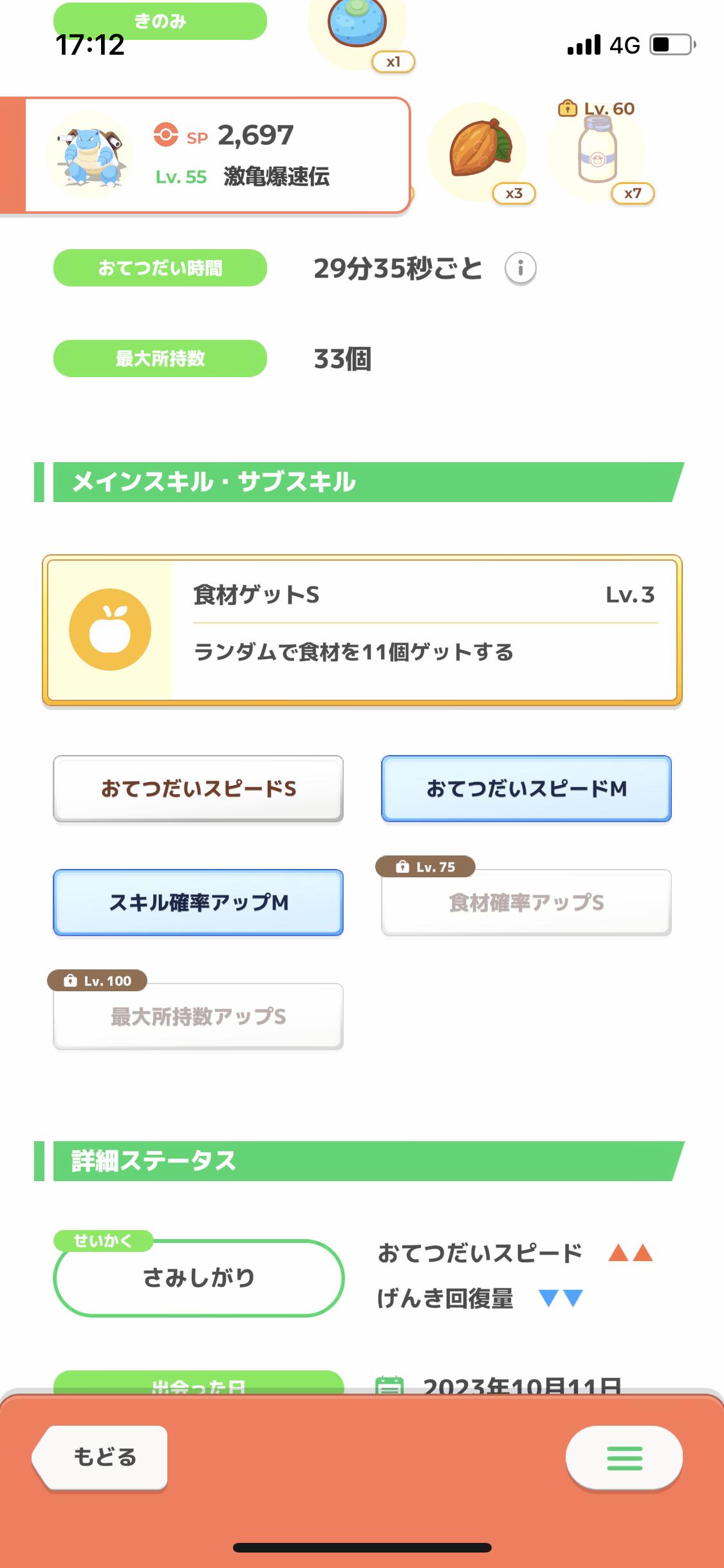
Task: Select the おてつだいスピードS sub skill
Action: (x=198, y=789)
